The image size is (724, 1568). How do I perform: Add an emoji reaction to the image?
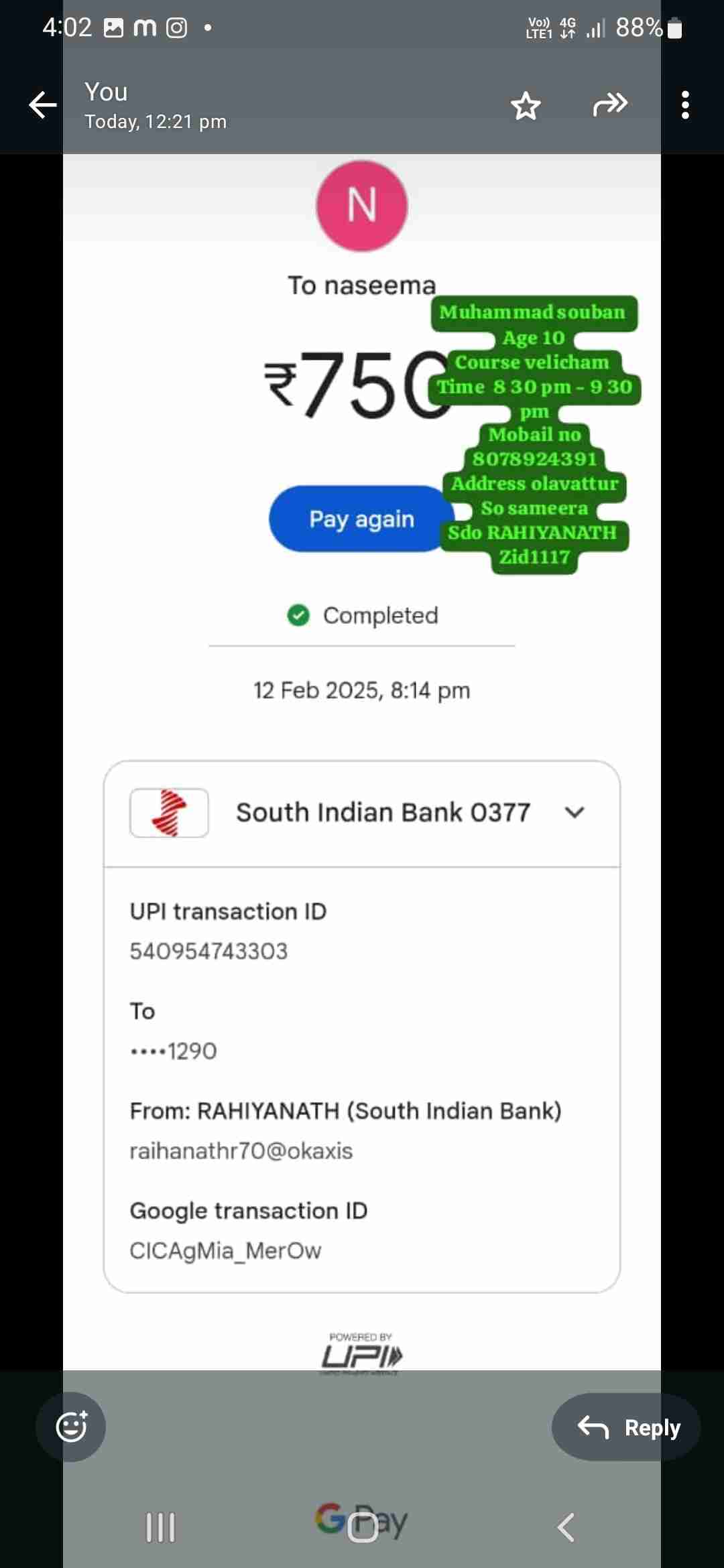[71, 1427]
